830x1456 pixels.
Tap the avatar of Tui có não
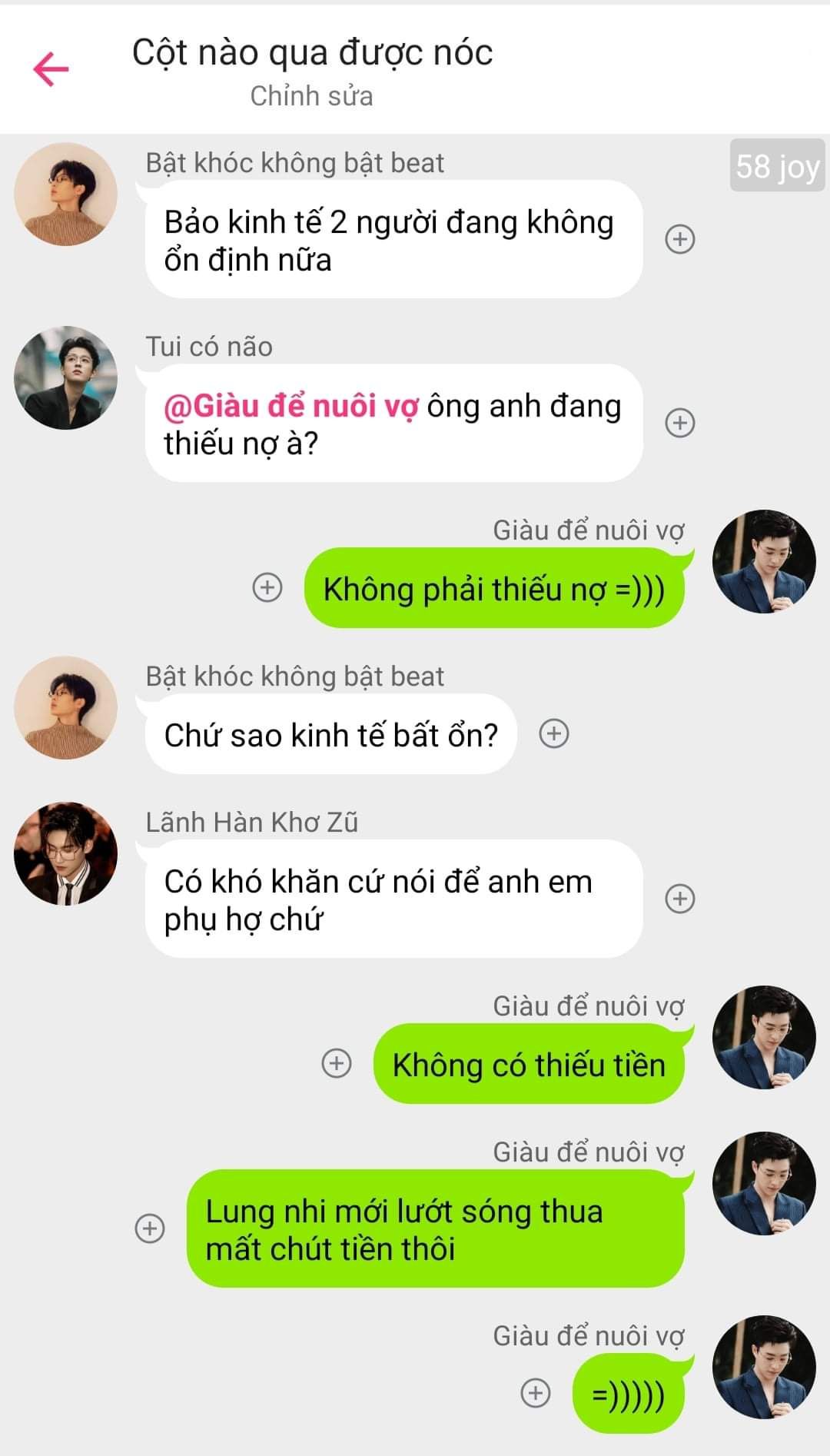[66, 377]
